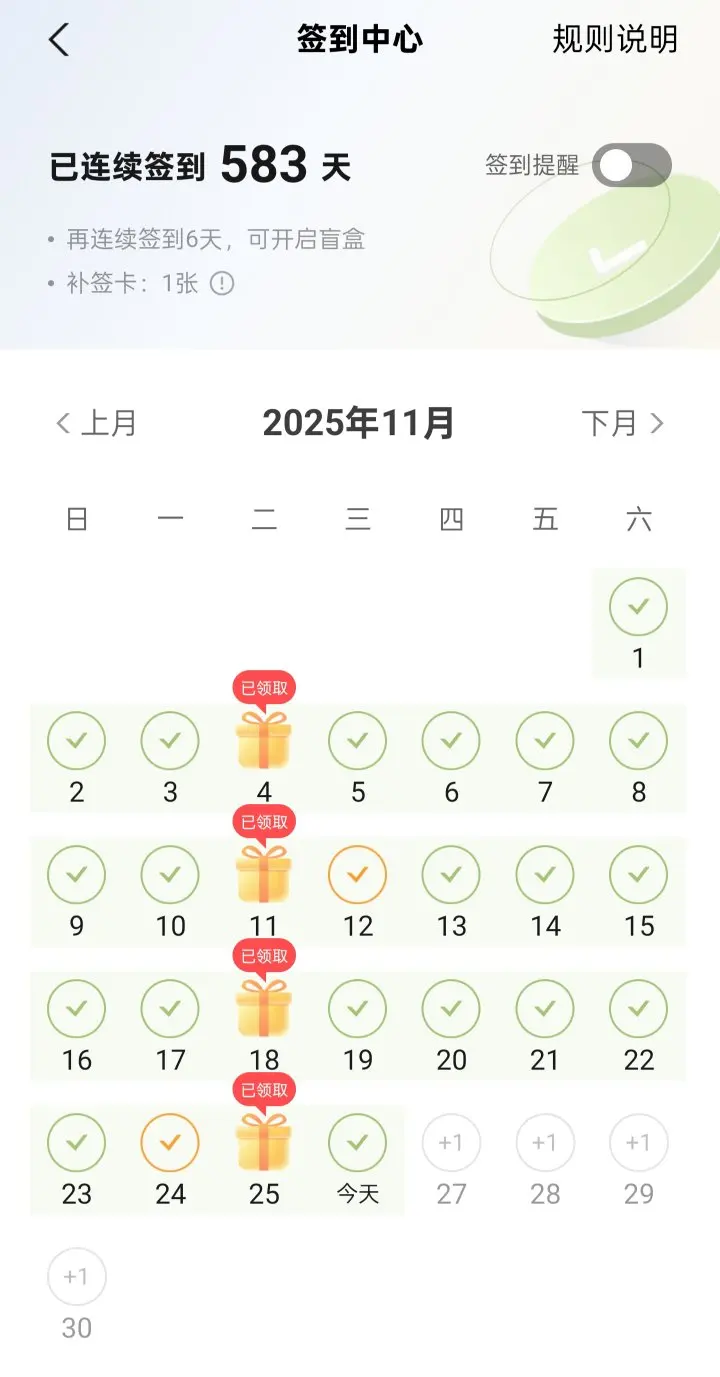Open the 规则说明 rules page
Screen dimensions: 720x1377
pos(614,40)
